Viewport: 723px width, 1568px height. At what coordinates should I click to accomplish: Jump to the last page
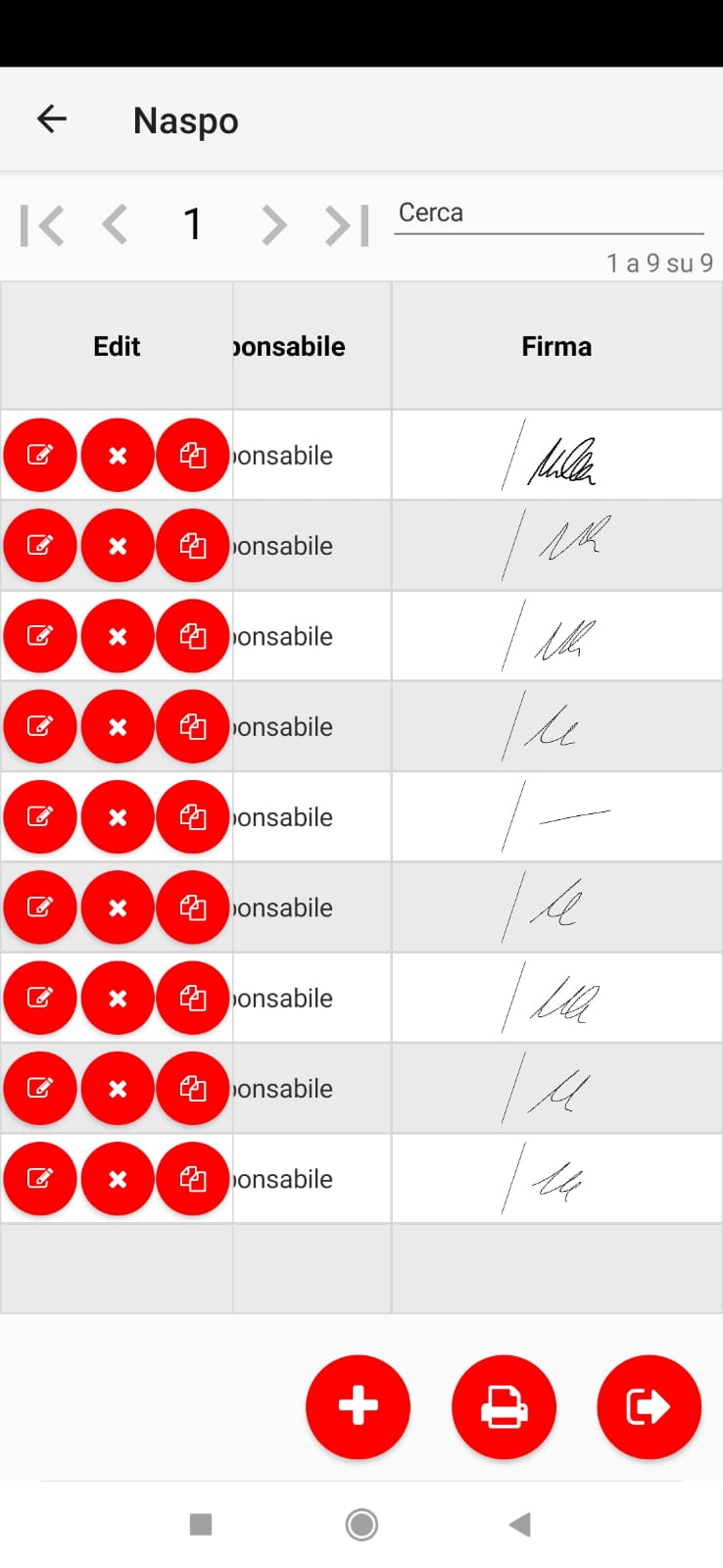click(347, 225)
